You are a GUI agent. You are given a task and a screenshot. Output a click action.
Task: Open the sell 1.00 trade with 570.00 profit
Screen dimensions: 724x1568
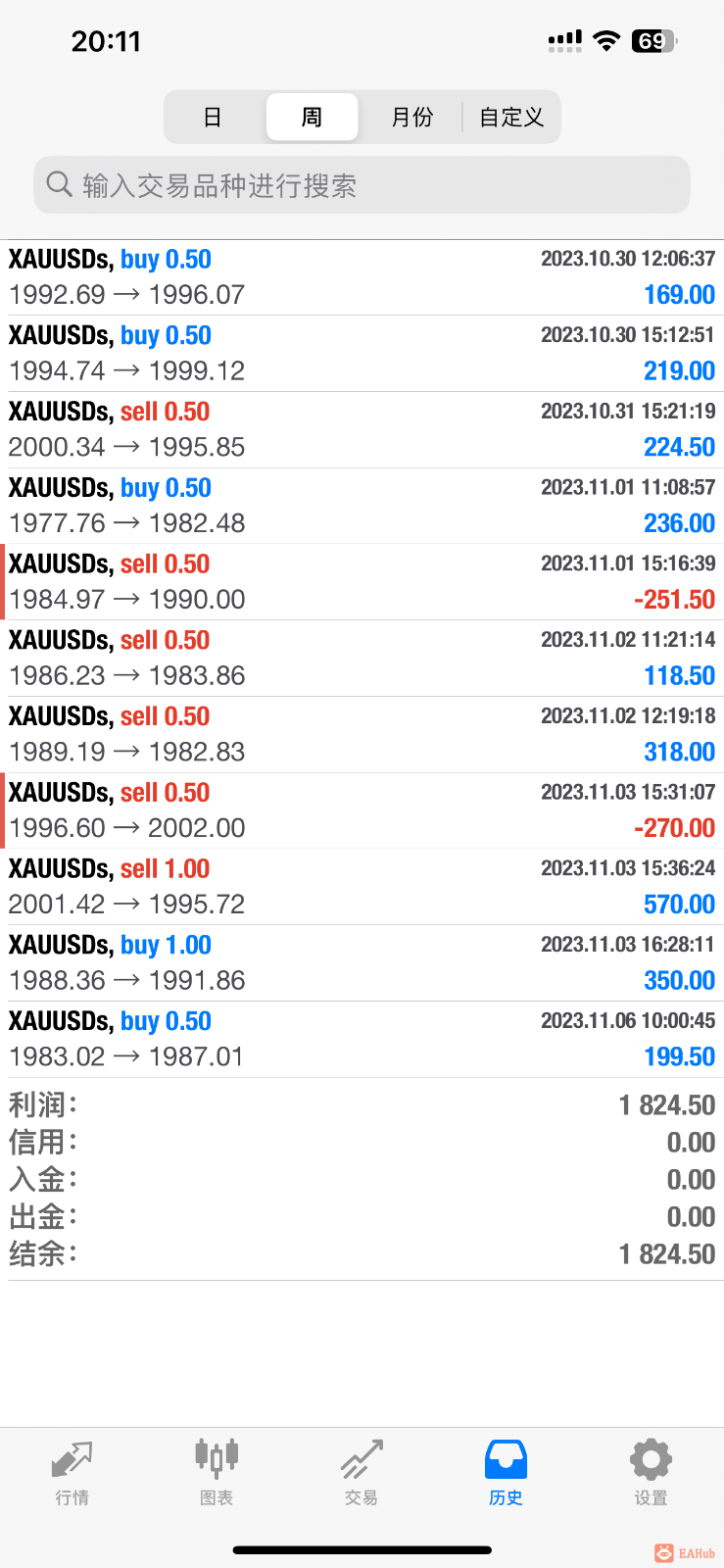(362, 887)
